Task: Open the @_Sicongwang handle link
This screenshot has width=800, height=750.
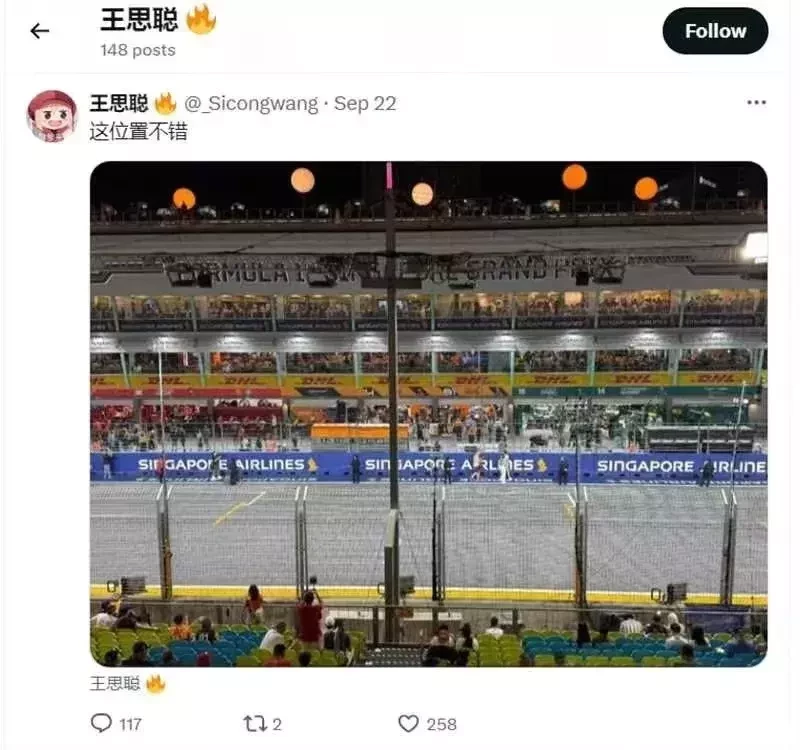Action: 254,104
